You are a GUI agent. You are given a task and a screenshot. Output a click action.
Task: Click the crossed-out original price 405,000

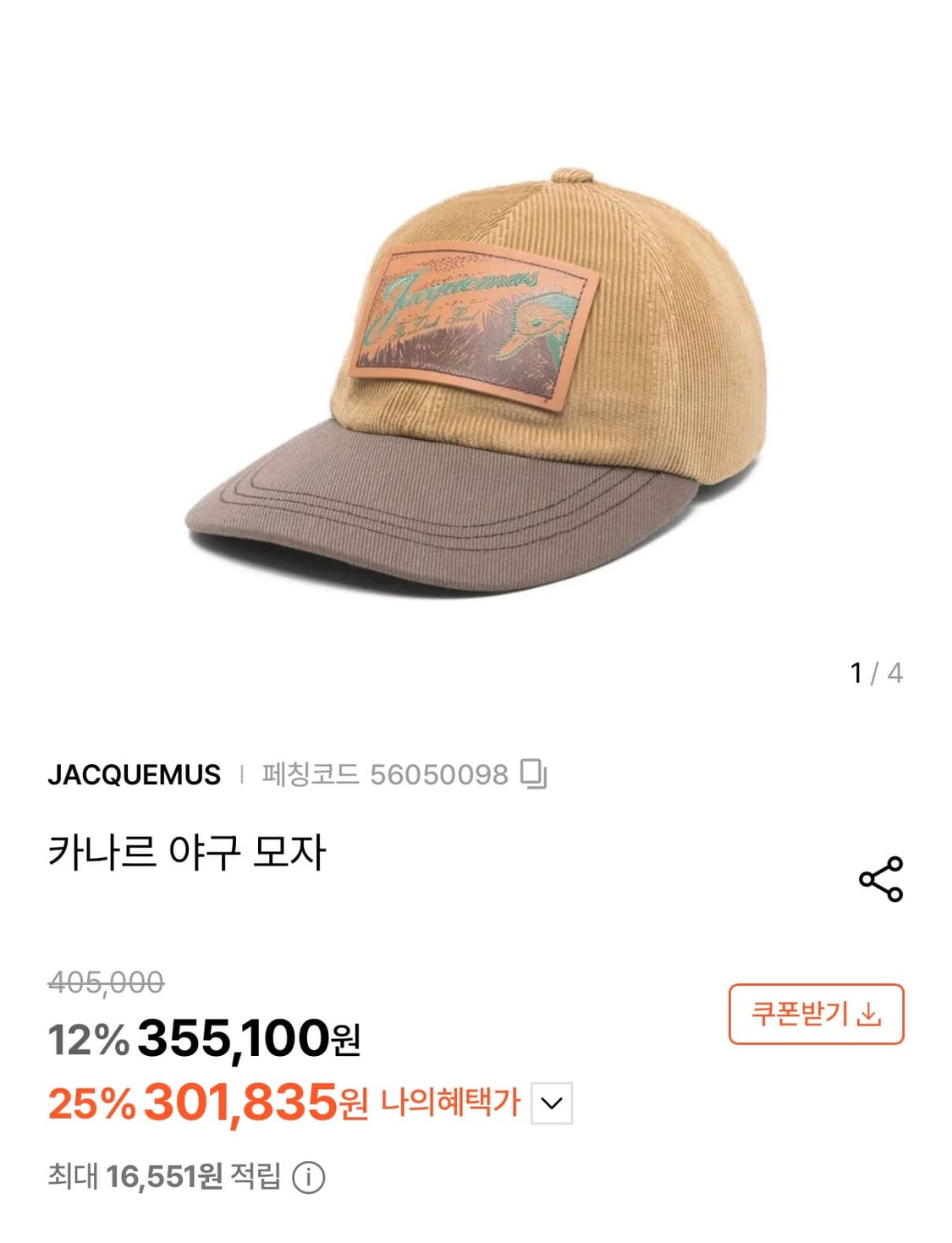click(105, 982)
